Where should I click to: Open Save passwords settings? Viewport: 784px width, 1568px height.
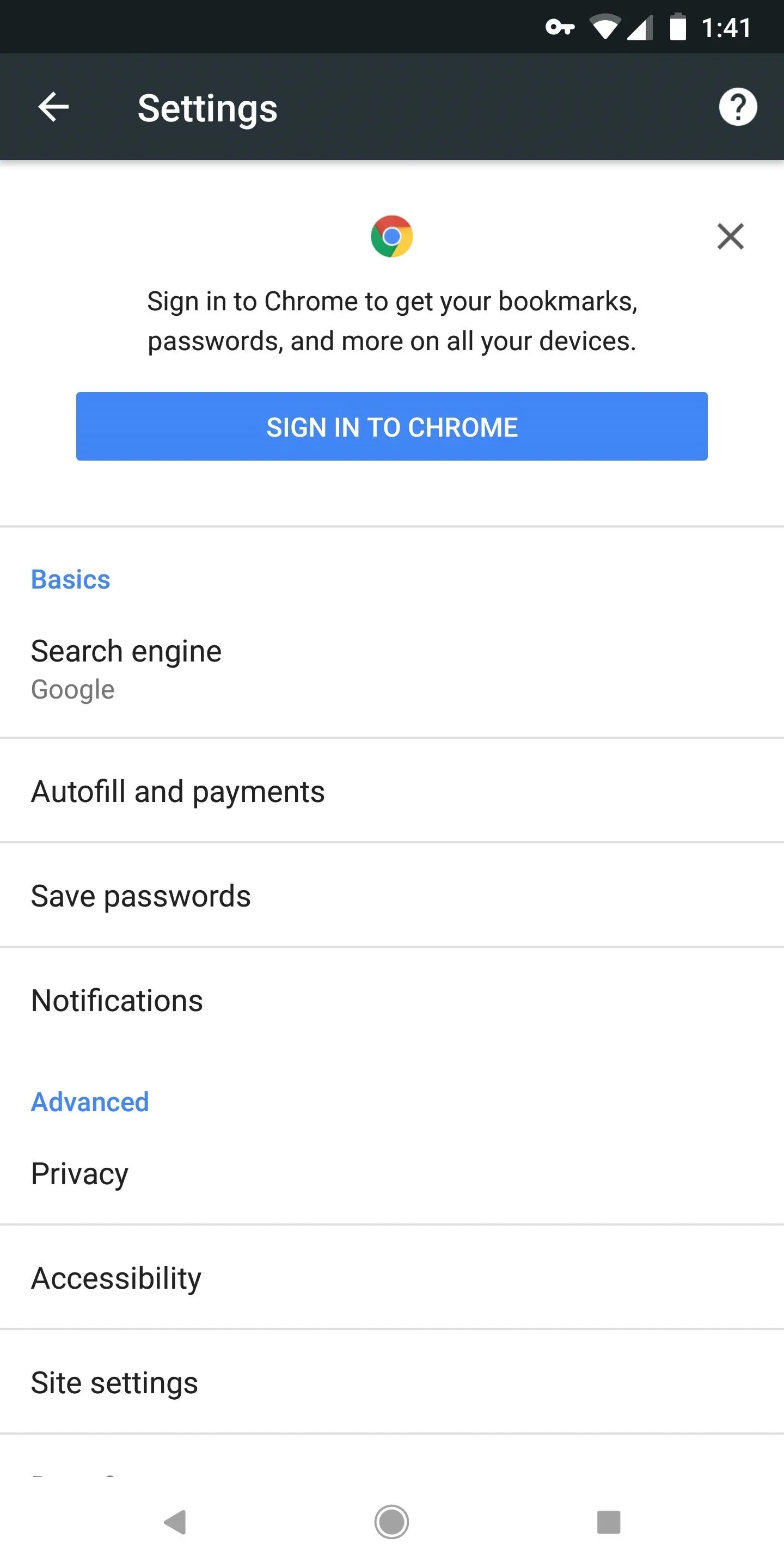click(391, 896)
